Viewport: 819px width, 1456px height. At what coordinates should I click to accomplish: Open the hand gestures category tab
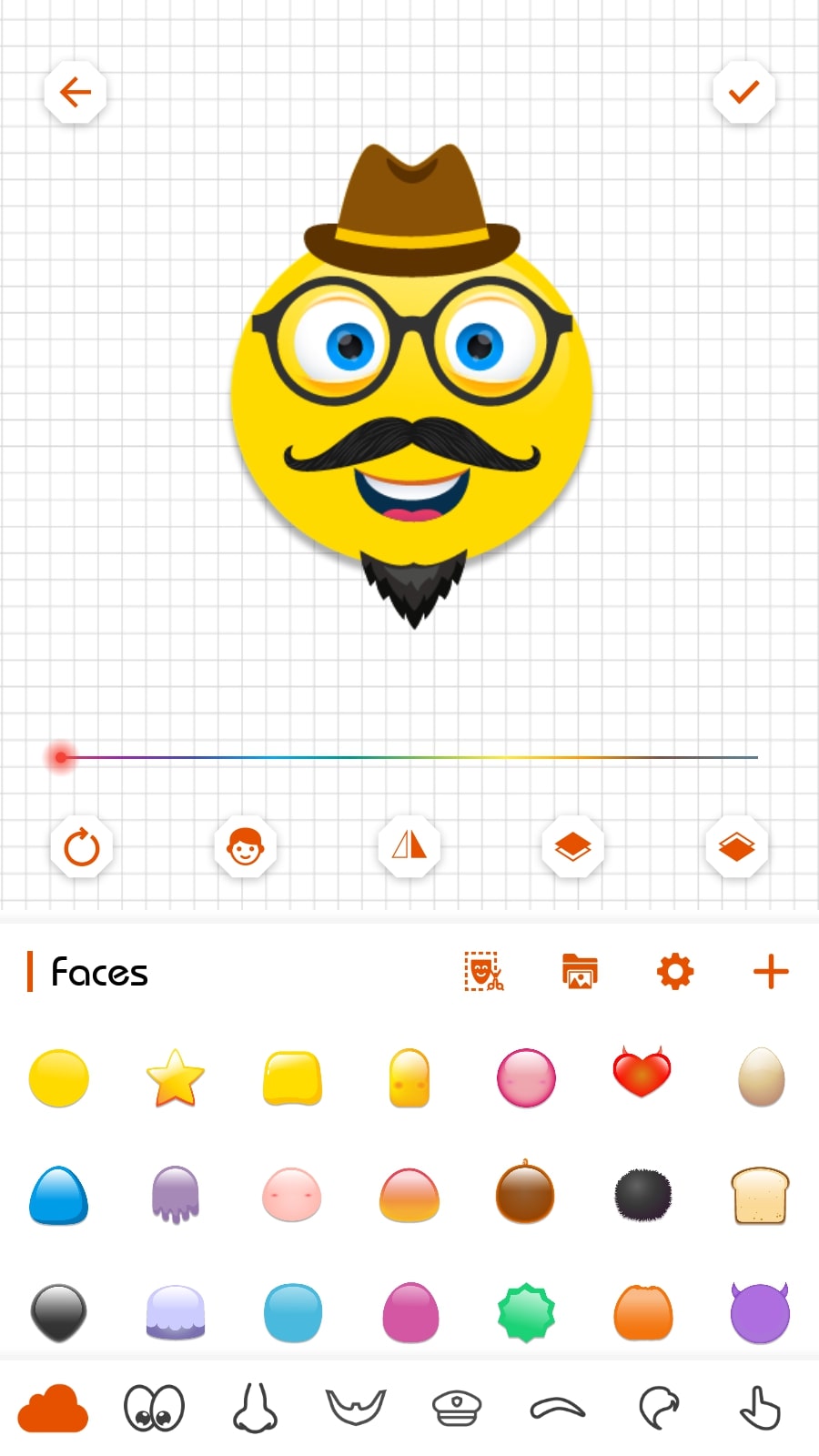(760, 1409)
